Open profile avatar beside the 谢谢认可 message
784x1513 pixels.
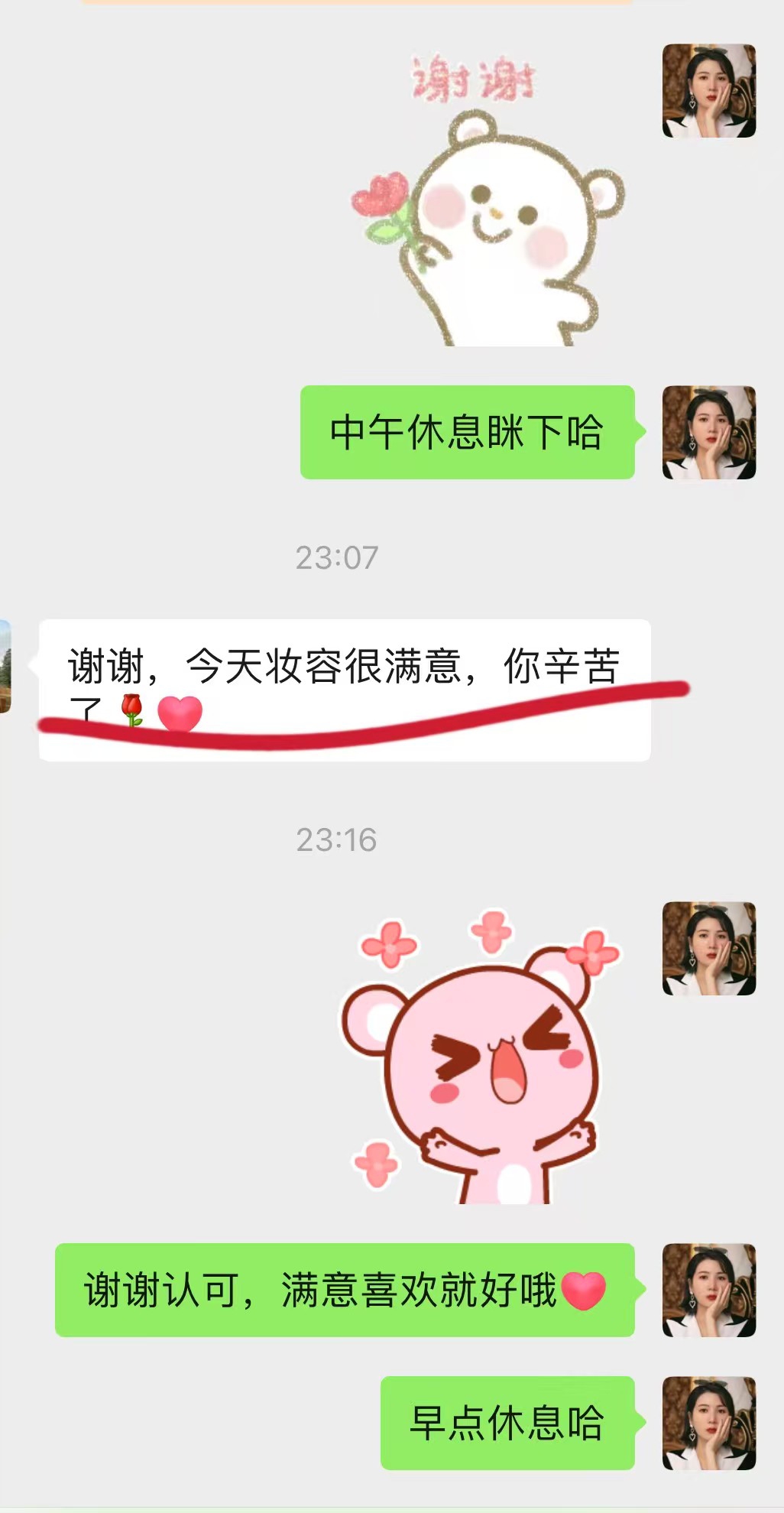(708, 1290)
